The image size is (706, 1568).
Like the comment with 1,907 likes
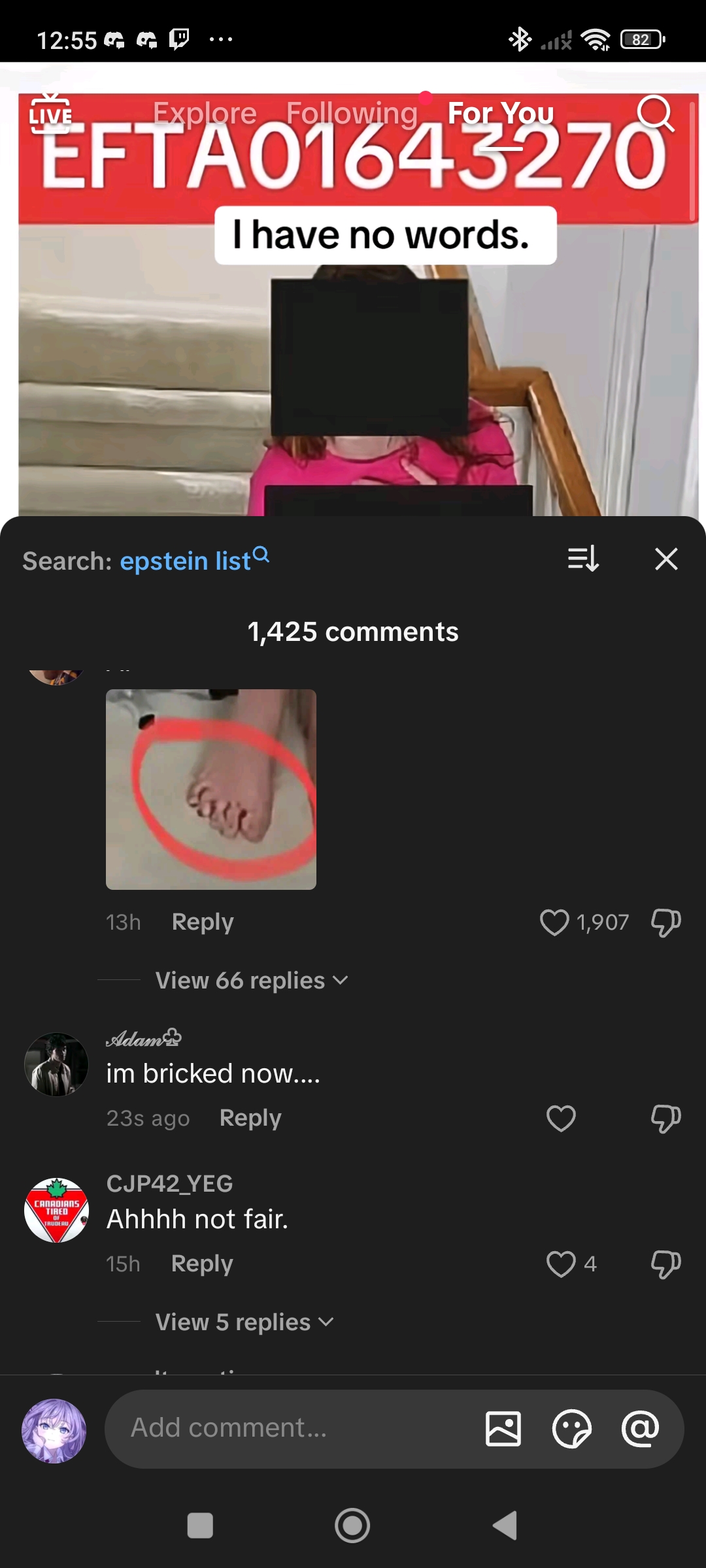click(x=555, y=922)
